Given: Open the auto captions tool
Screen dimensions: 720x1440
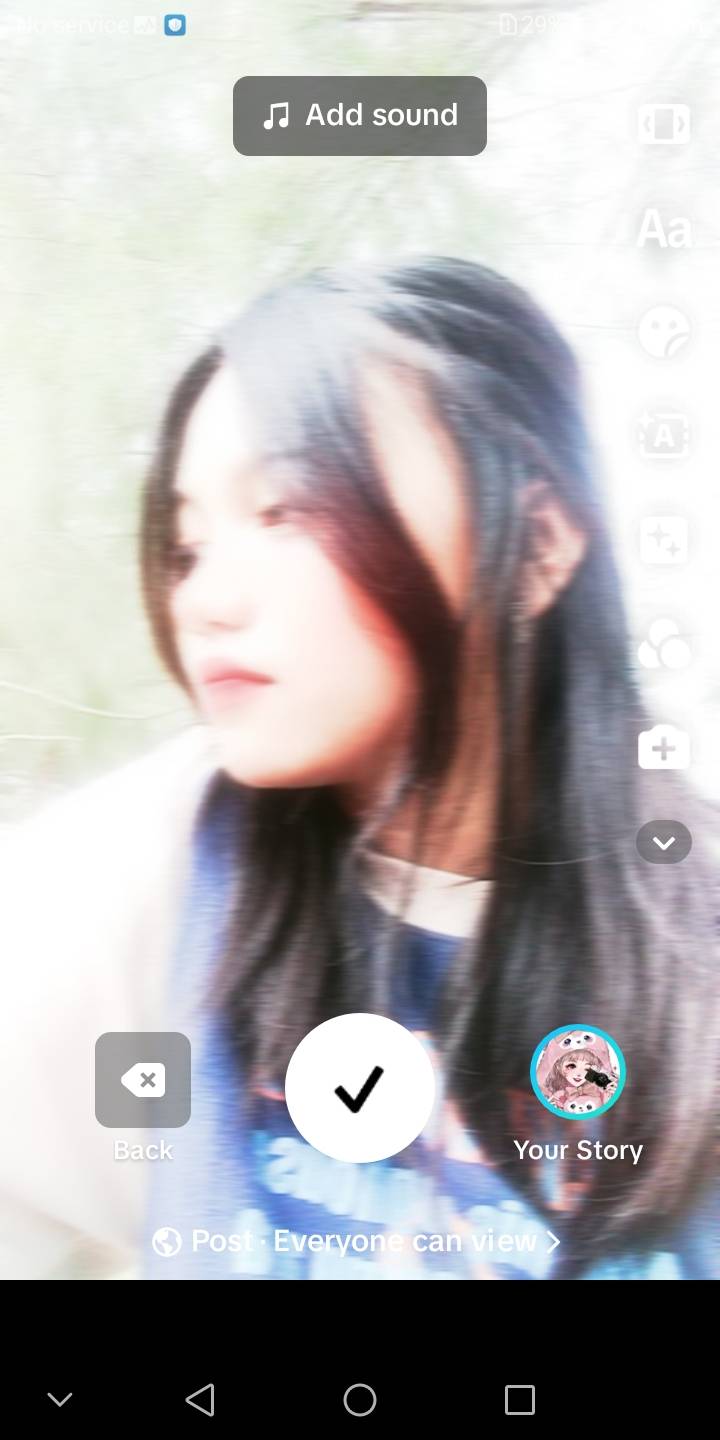Looking at the screenshot, I should click(664, 436).
